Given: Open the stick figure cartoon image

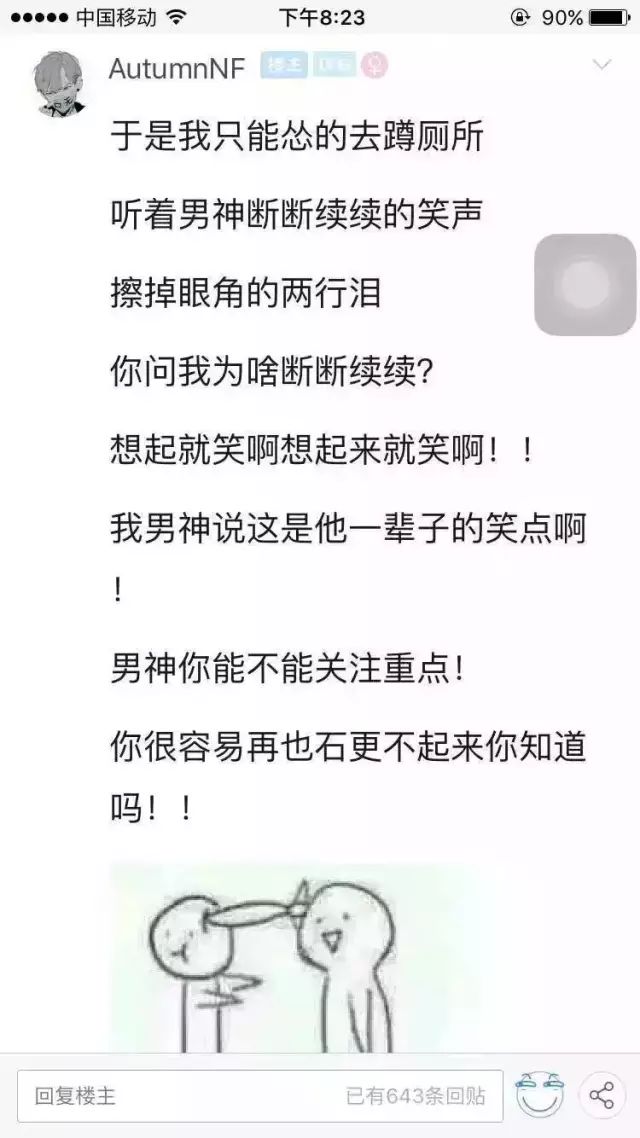Looking at the screenshot, I should 299,960.
